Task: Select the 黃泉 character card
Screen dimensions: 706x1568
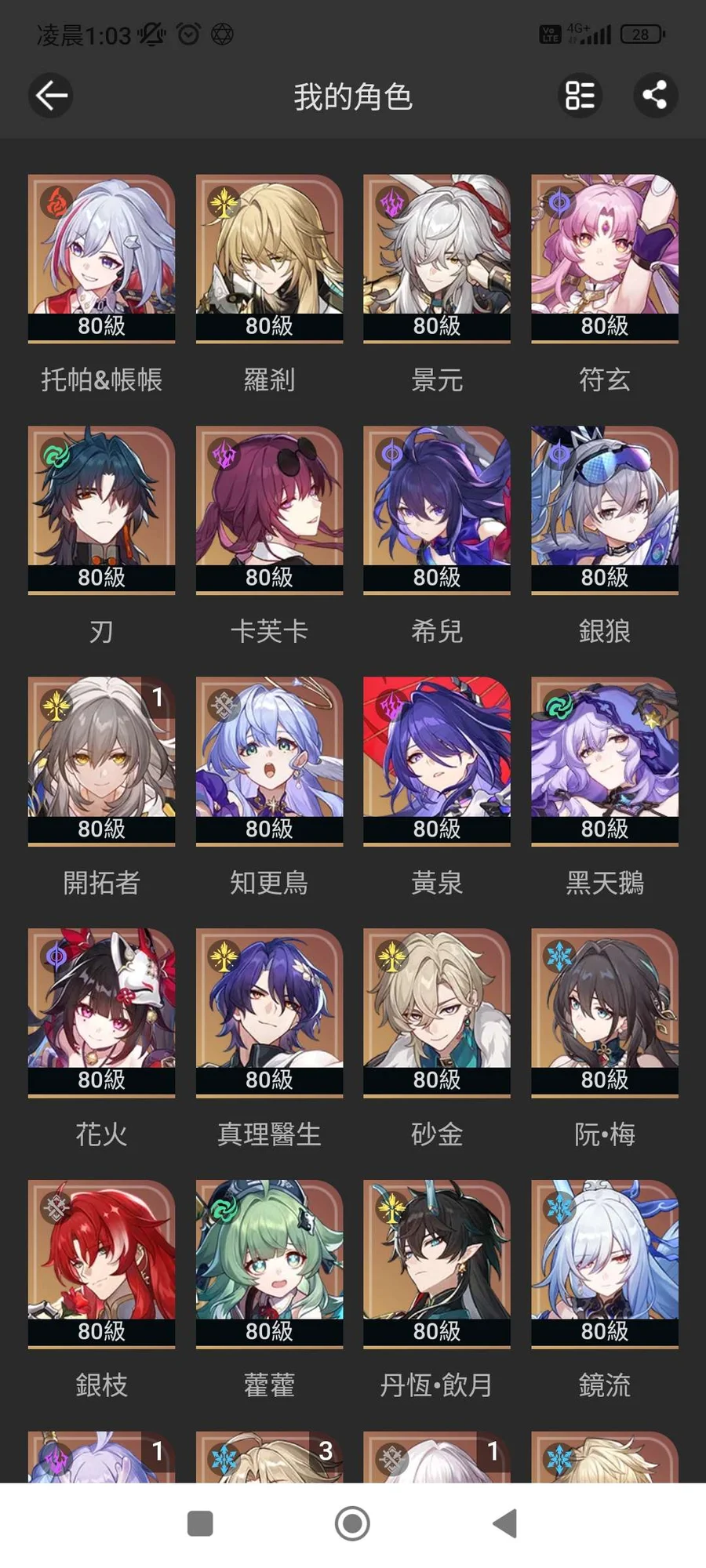Action: (x=437, y=760)
